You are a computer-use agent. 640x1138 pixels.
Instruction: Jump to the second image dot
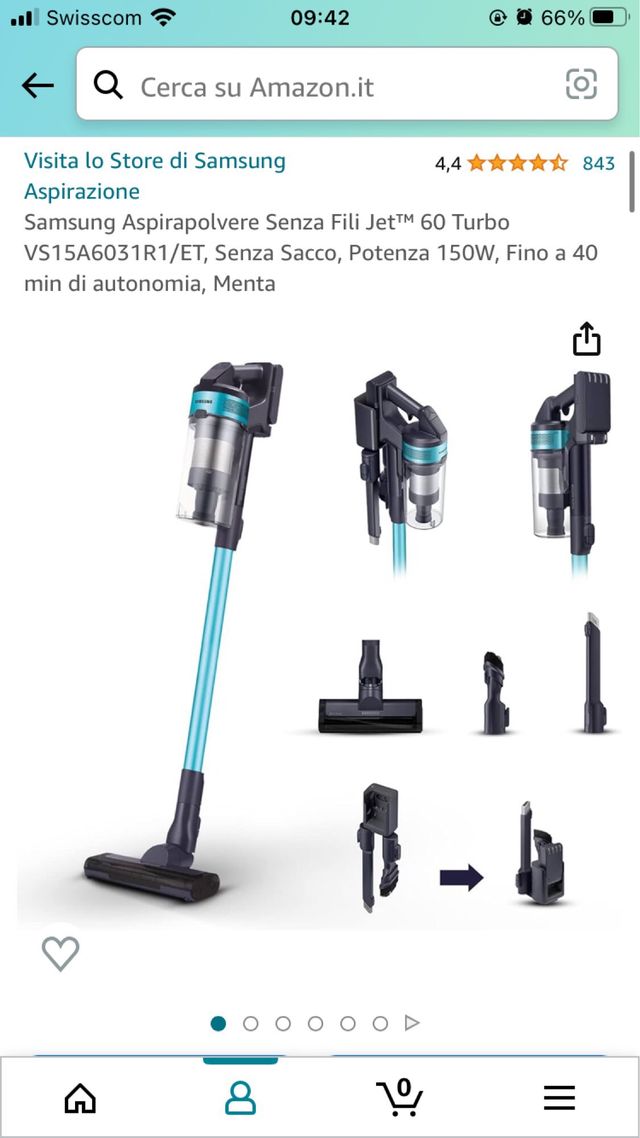pos(251,1023)
